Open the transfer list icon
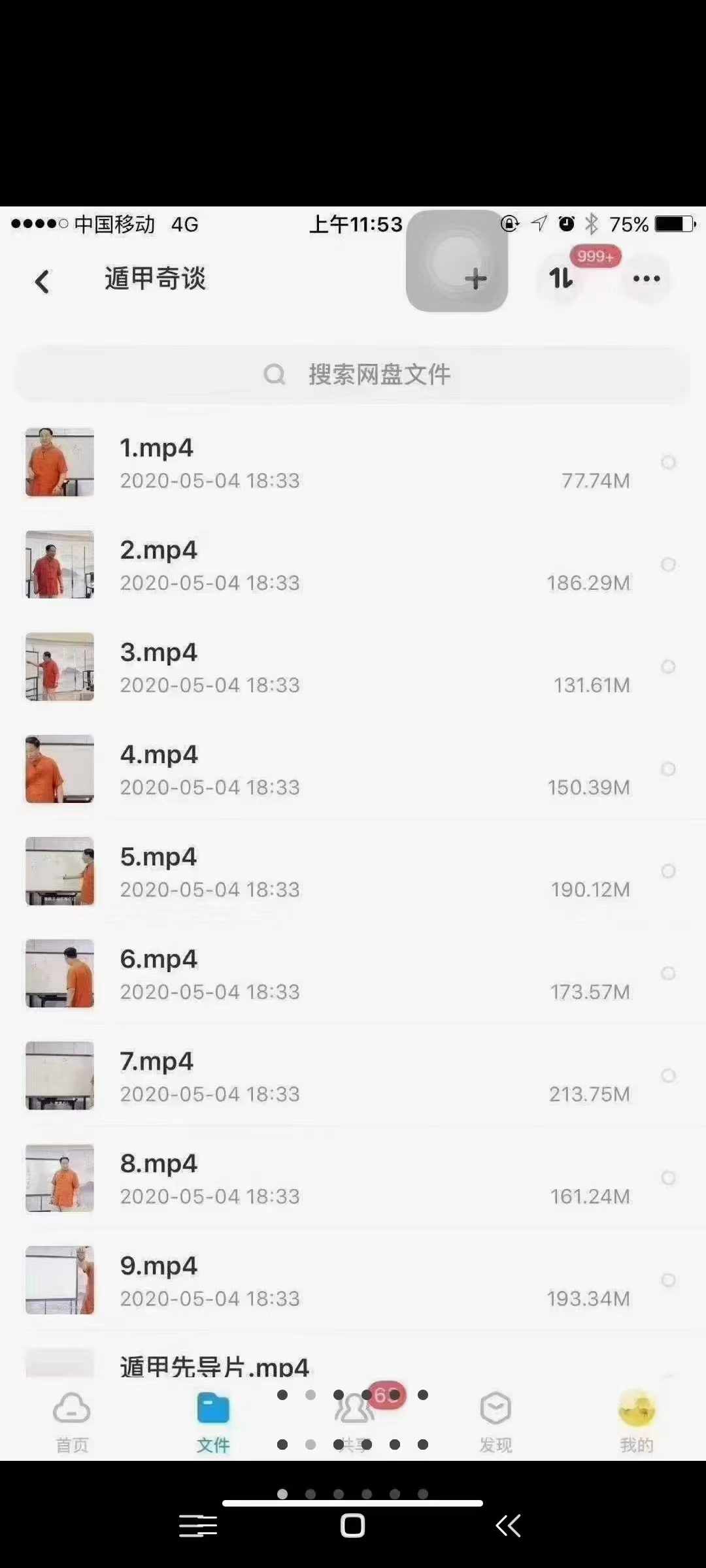The height and width of the screenshot is (1568, 706). click(x=561, y=279)
